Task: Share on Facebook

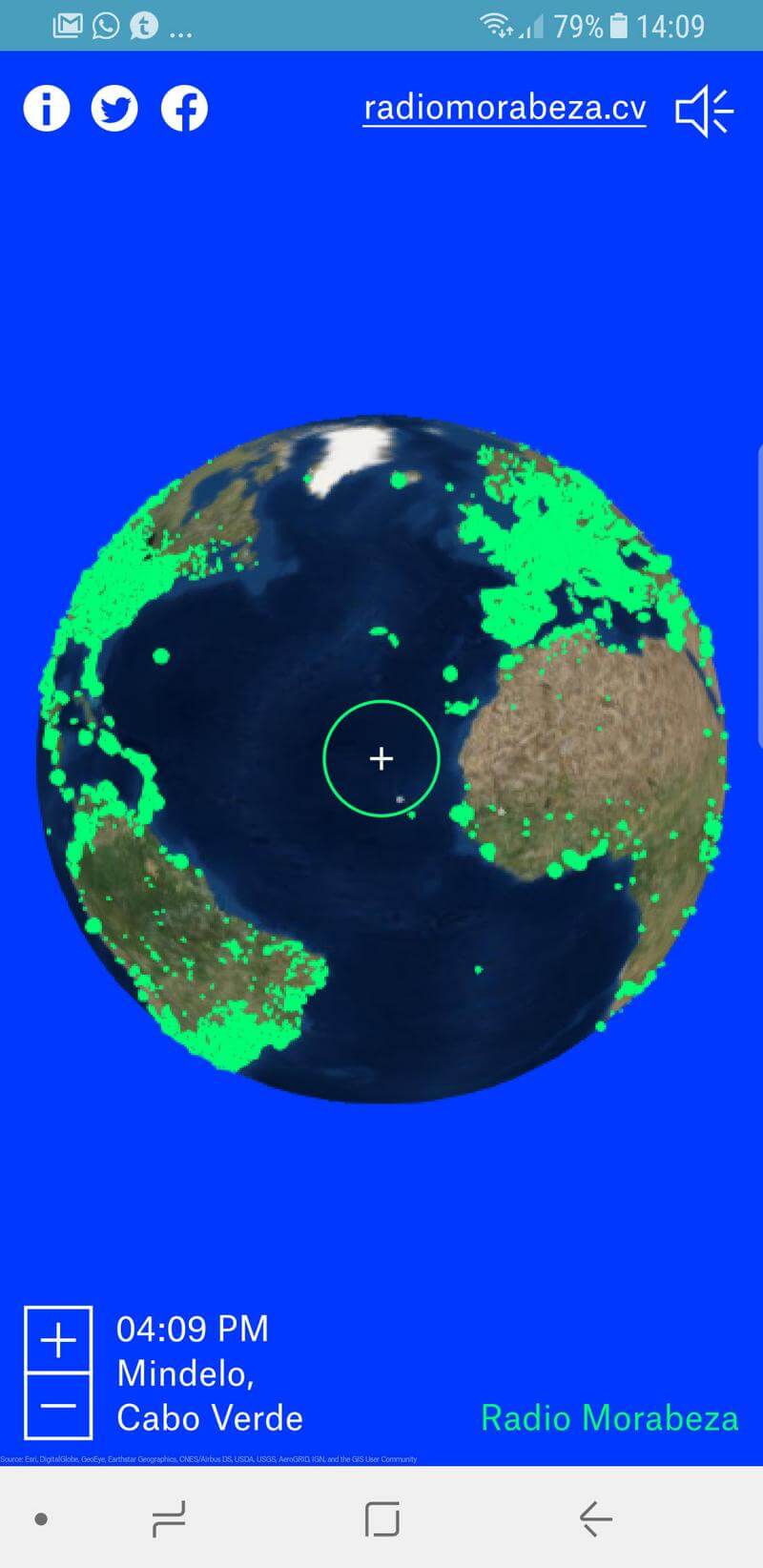Action: pos(184,108)
